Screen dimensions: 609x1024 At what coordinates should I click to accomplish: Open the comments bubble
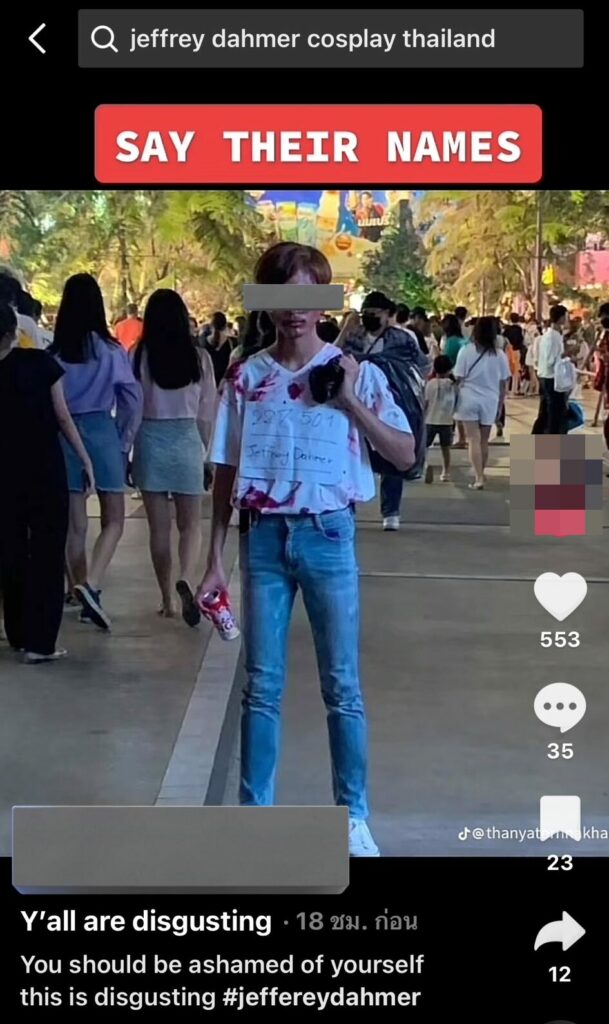pos(560,707)
